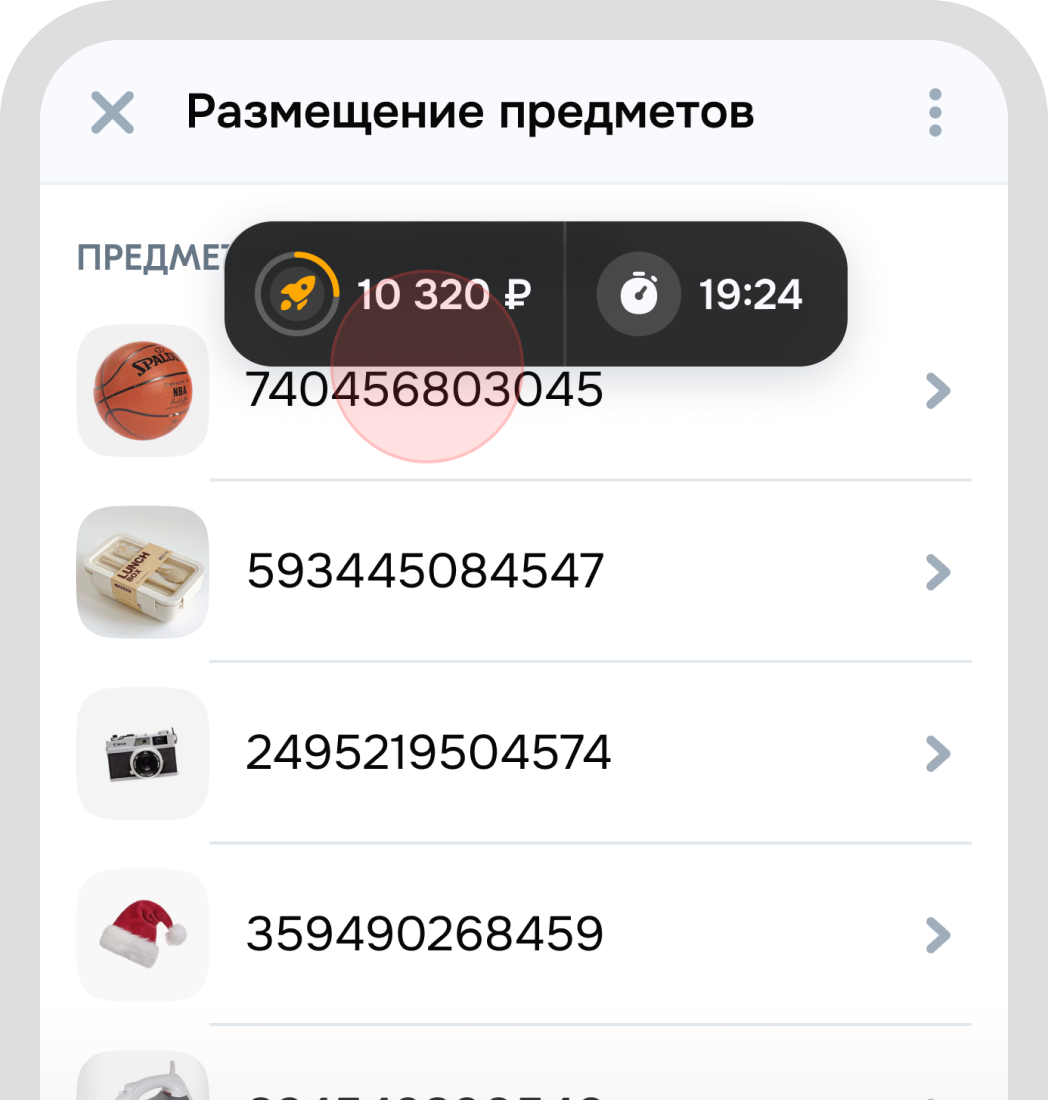Tap the 10 320 ₽ rocket earnings widget
Screen dimensions: 1048x1100
(x=394, y=294)
